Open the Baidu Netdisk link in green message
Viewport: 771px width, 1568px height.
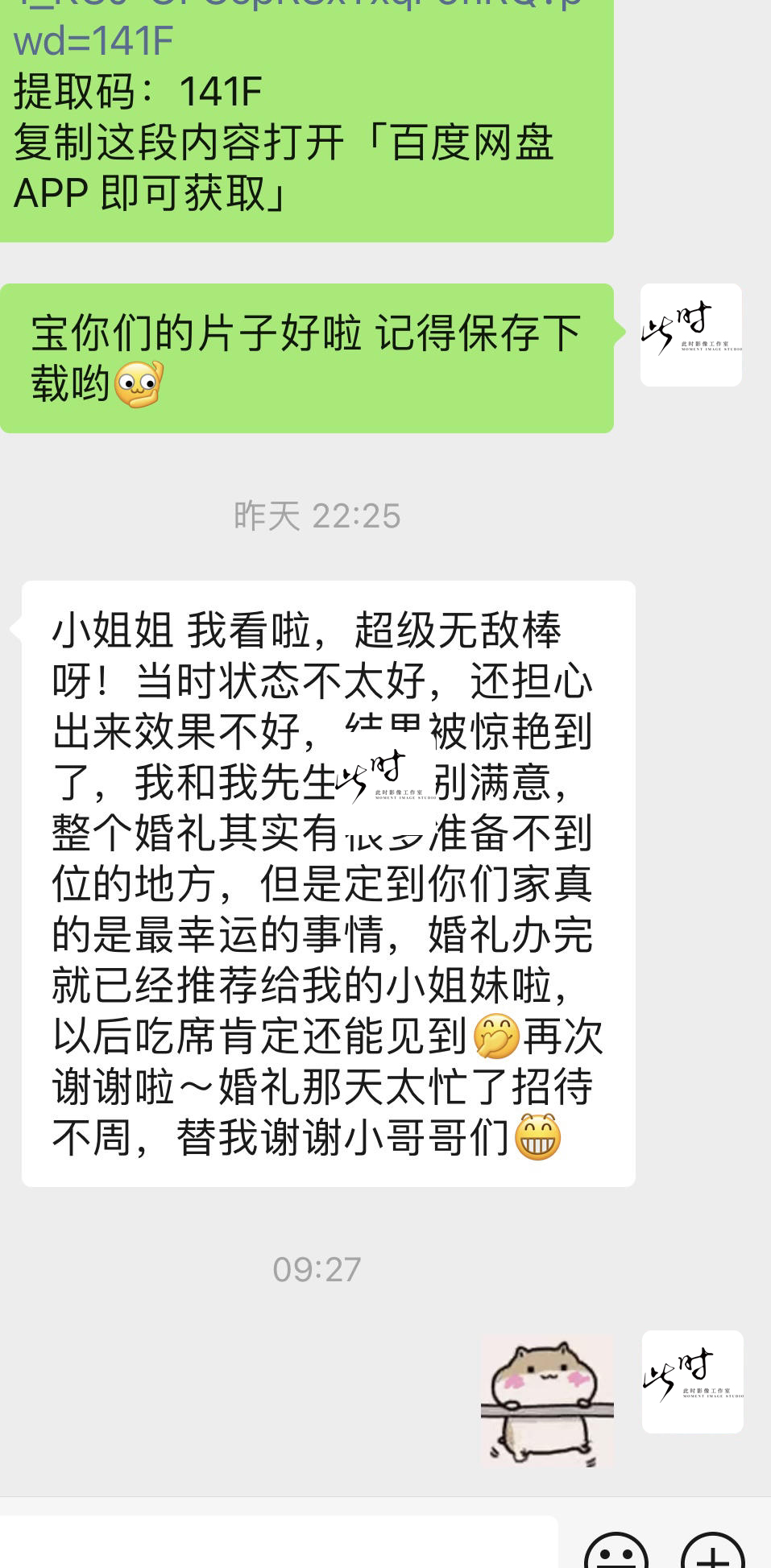296,29
